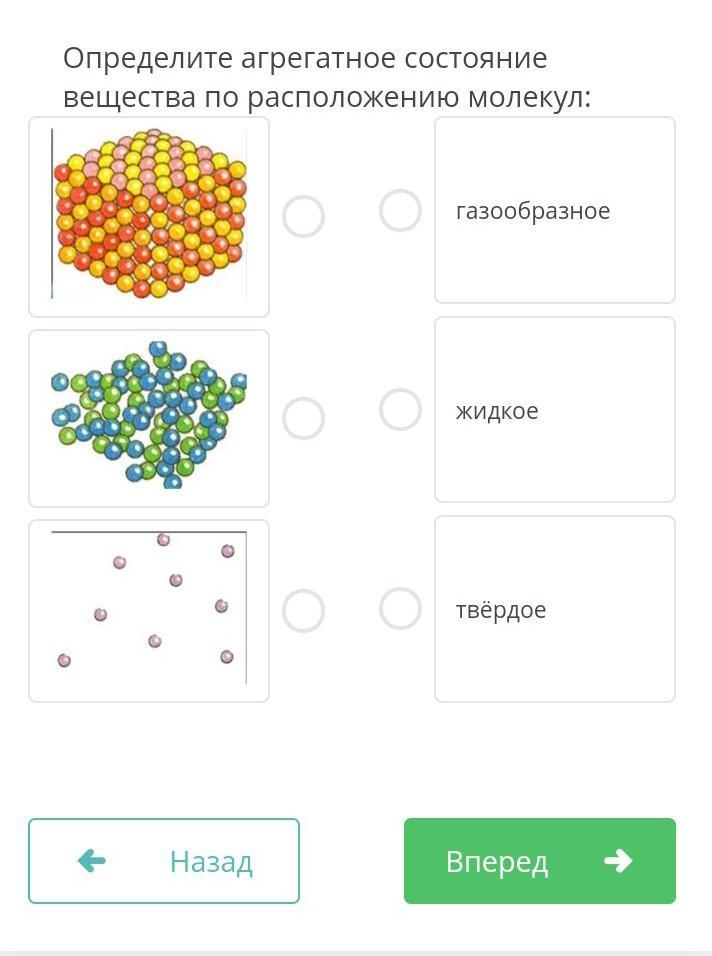Select the circle beside the sparse pink molecules image
The width and height of the screenshot is (712, 956).
[x=303, y=610]
